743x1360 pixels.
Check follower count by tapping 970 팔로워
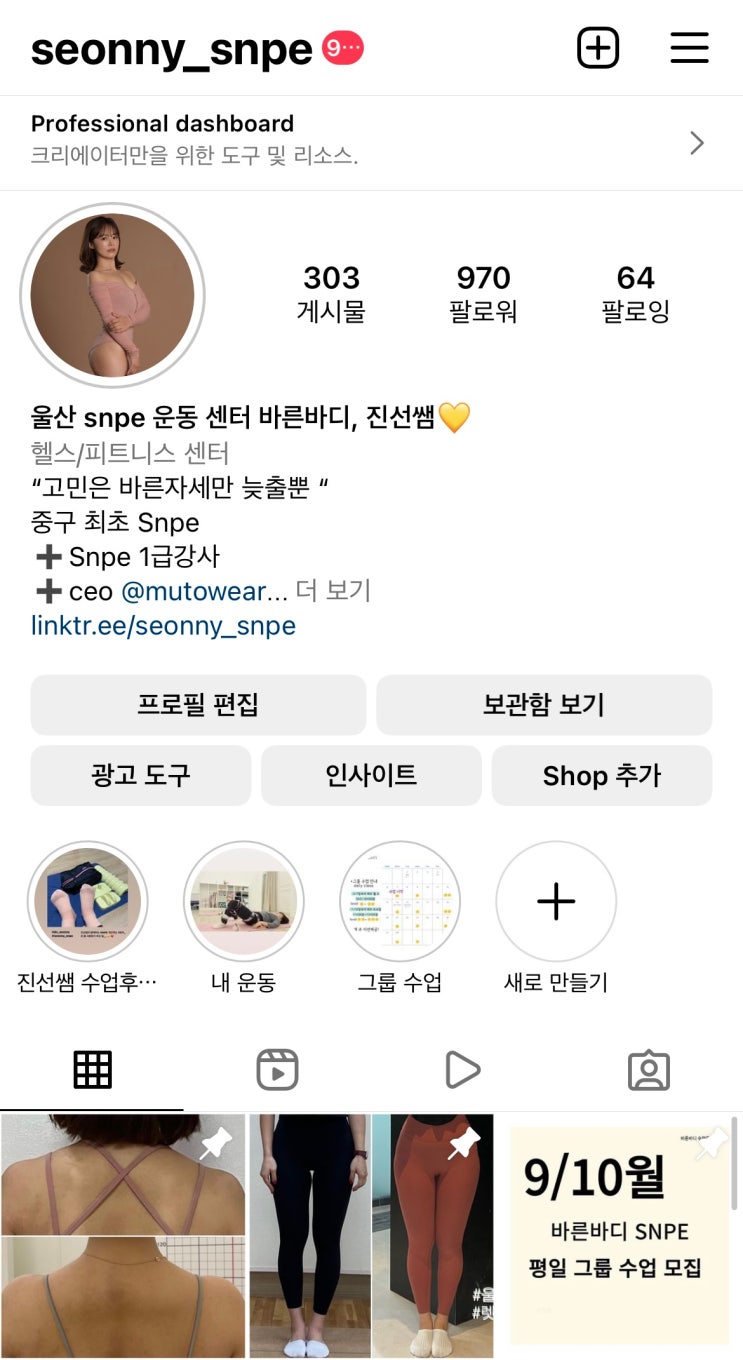point(483,292)
